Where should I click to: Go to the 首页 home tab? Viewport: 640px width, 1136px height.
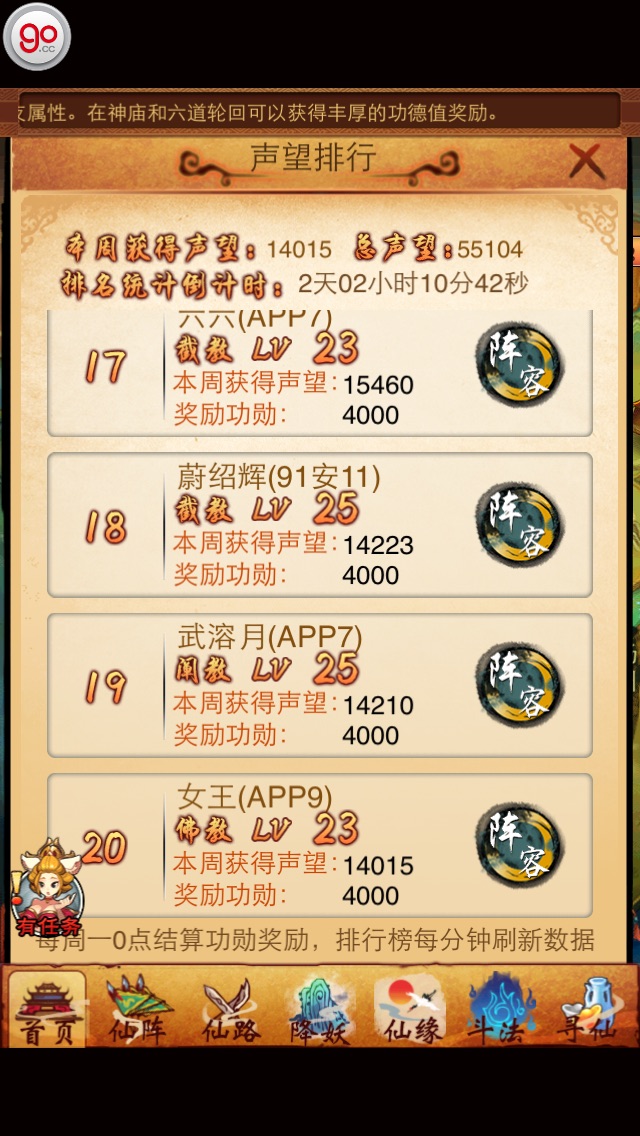click(48, 1009)
